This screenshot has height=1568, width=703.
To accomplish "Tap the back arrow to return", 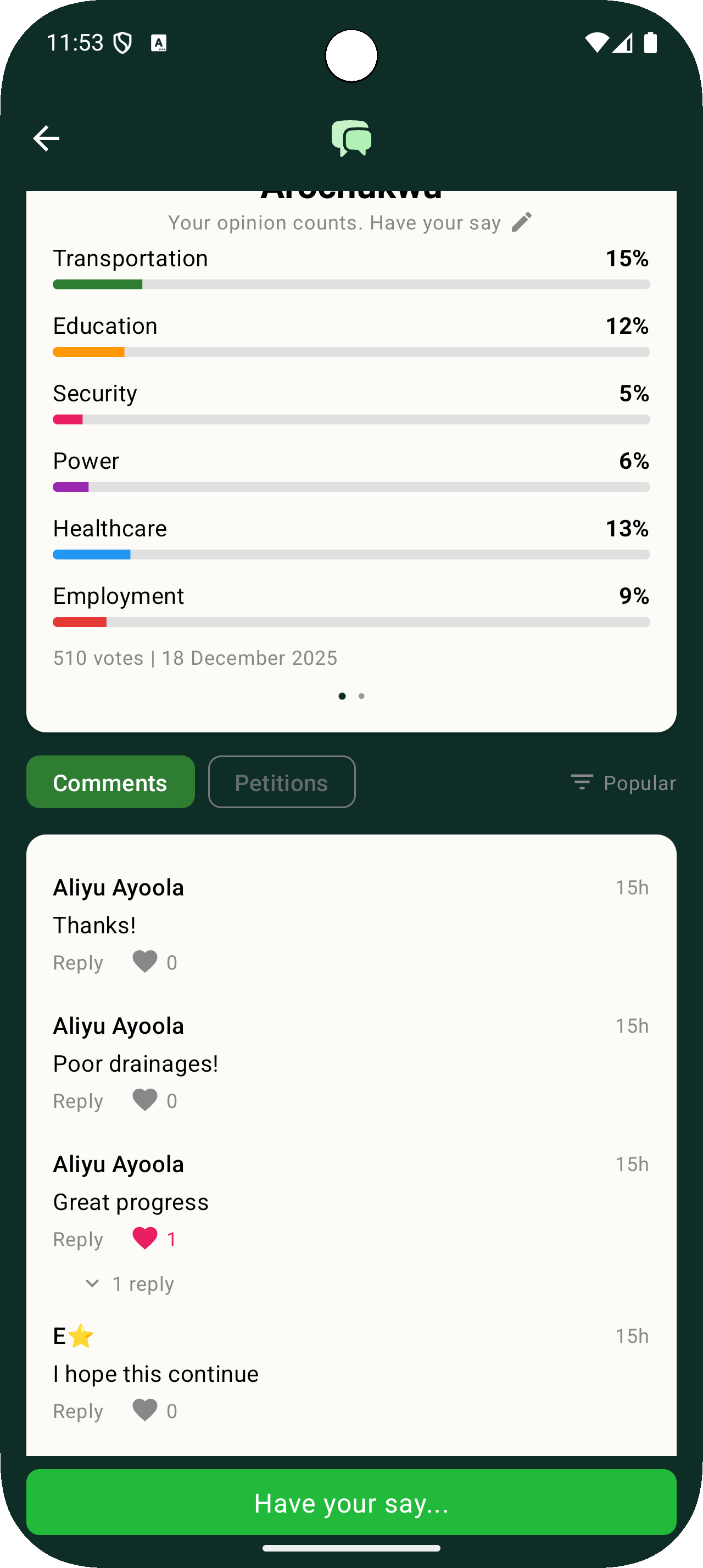I will pyautogui.click(x=46, y=138).
